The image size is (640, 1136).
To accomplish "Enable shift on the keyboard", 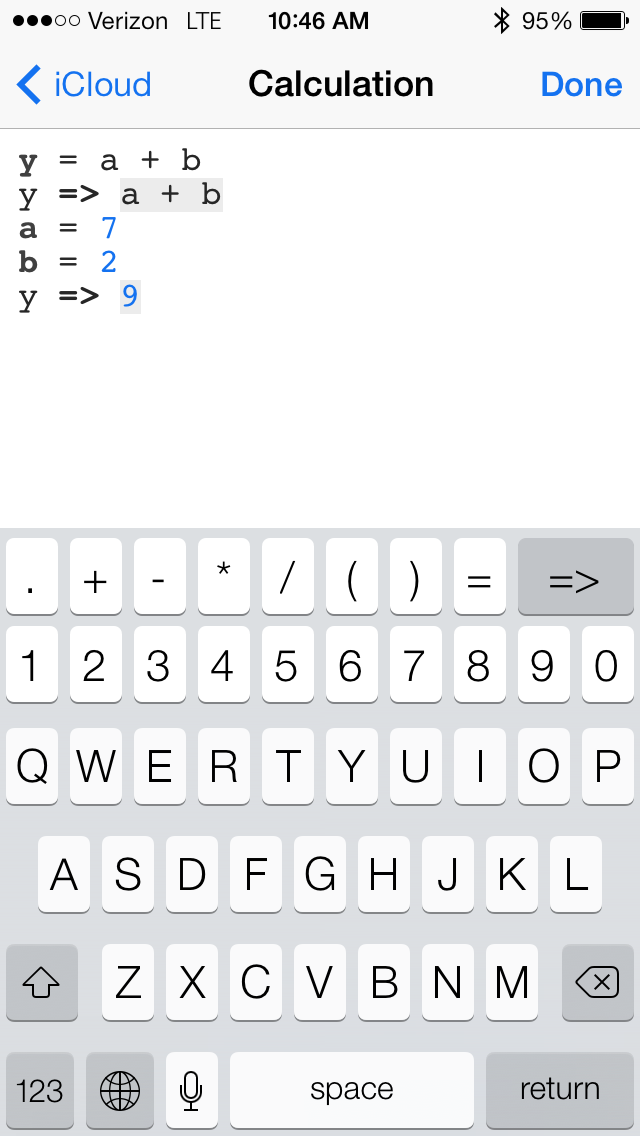I will [41, 983].
